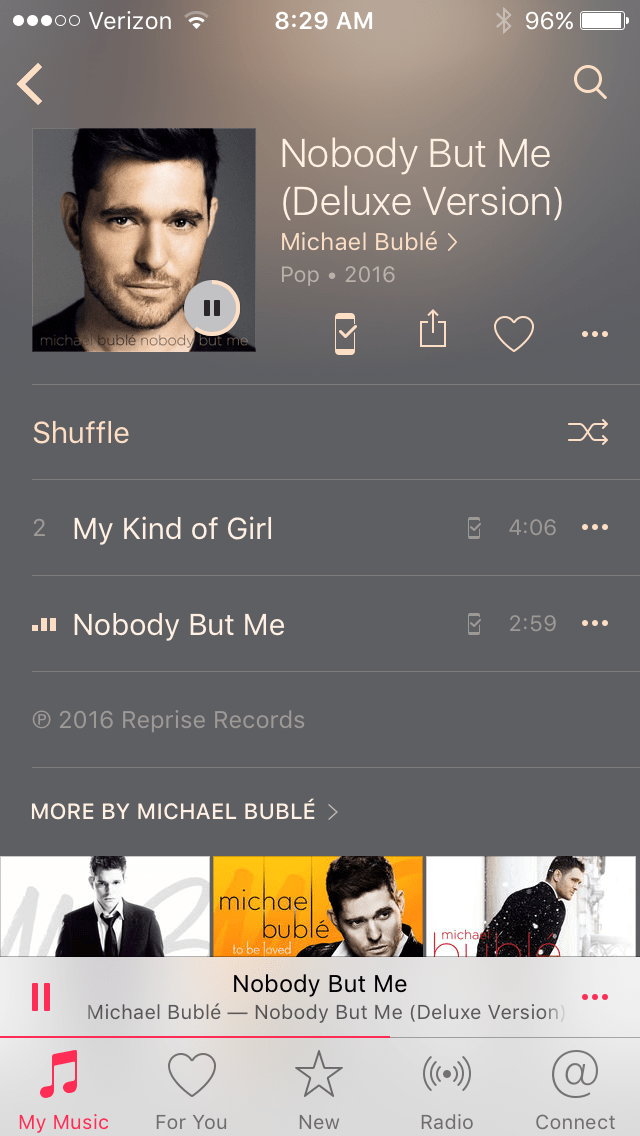Open the album's more options menu
The image size is (640, 1136).
pos(595,334)
